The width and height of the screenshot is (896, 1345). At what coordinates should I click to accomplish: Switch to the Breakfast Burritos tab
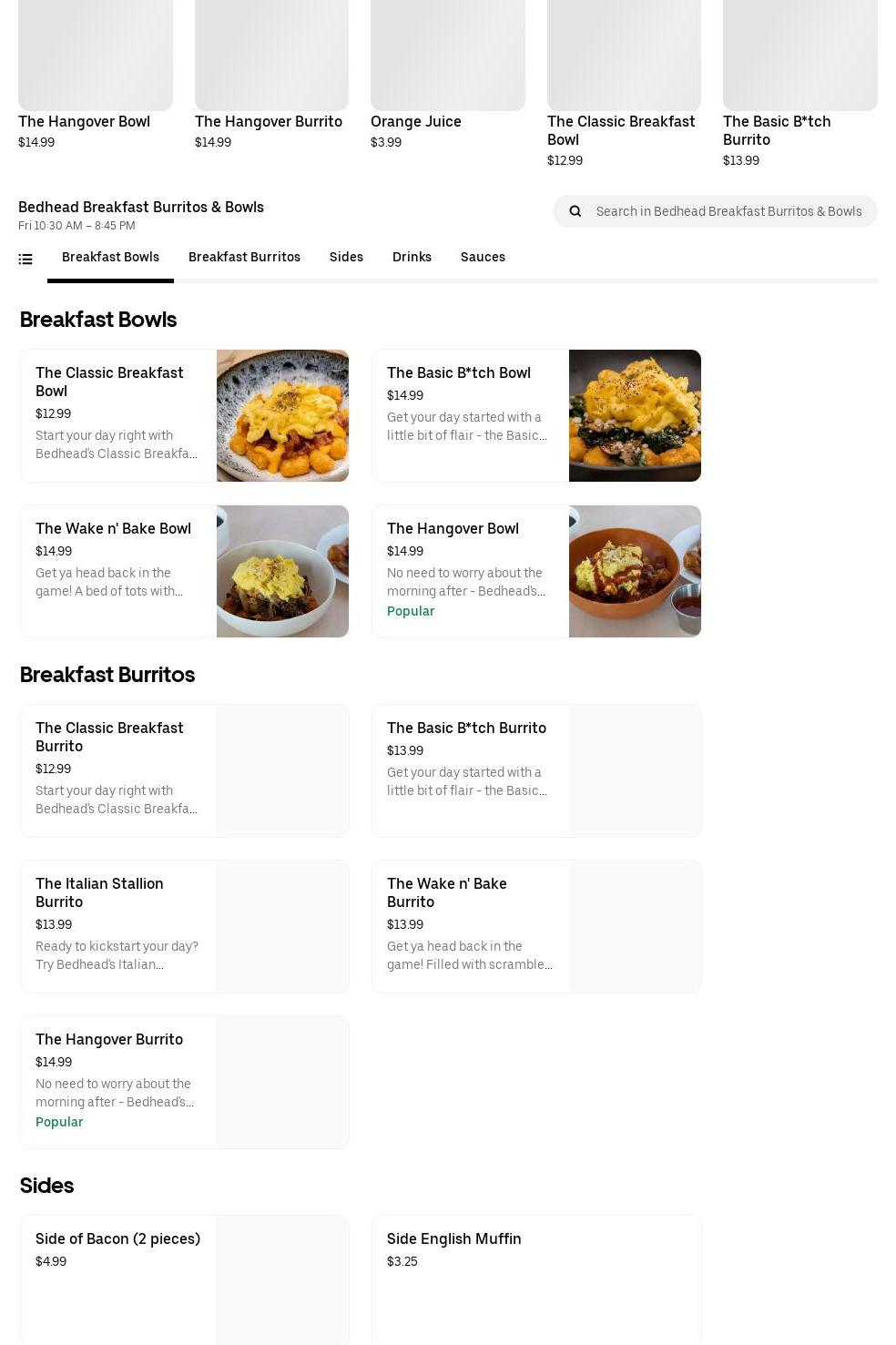[x=244, y=257]
